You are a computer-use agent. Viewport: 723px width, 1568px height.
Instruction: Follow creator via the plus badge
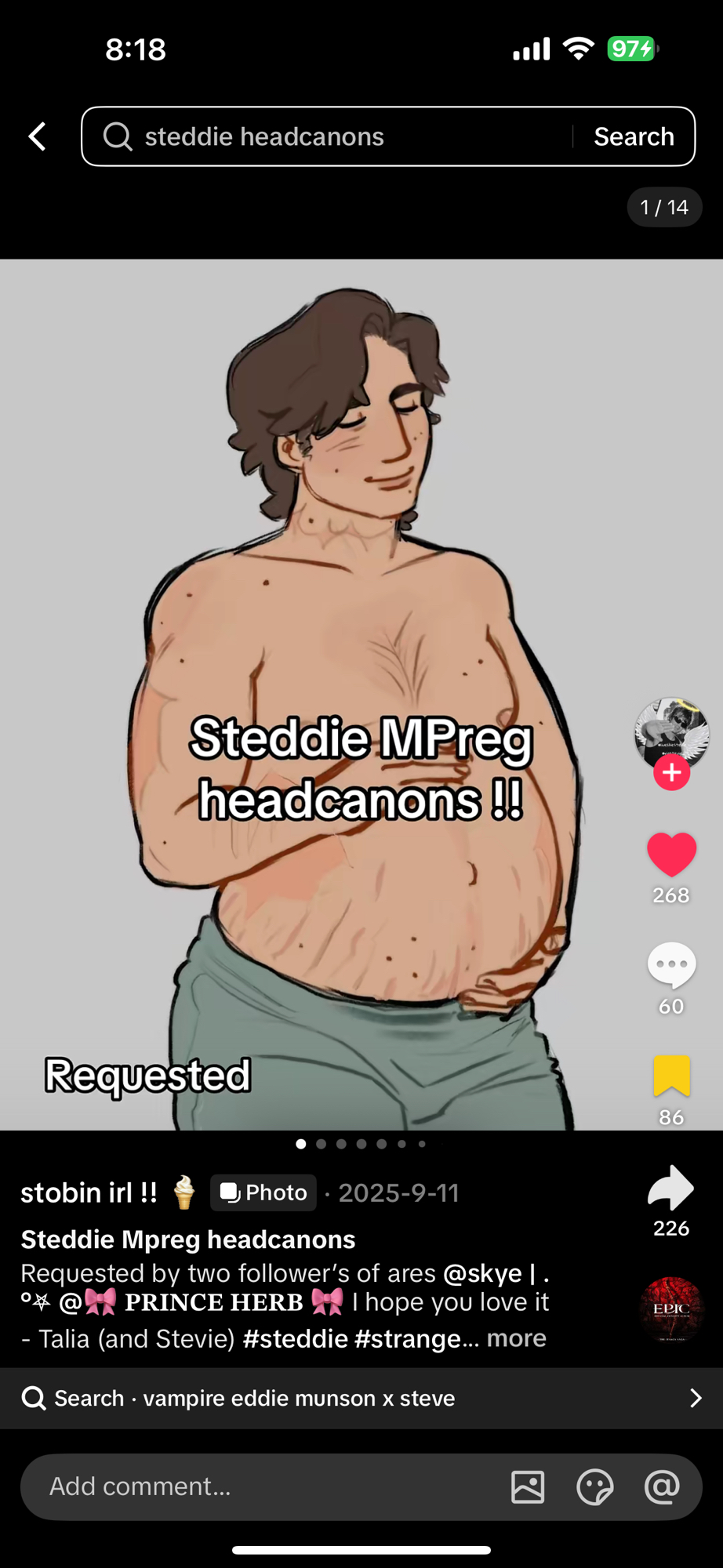pos(671,773)
